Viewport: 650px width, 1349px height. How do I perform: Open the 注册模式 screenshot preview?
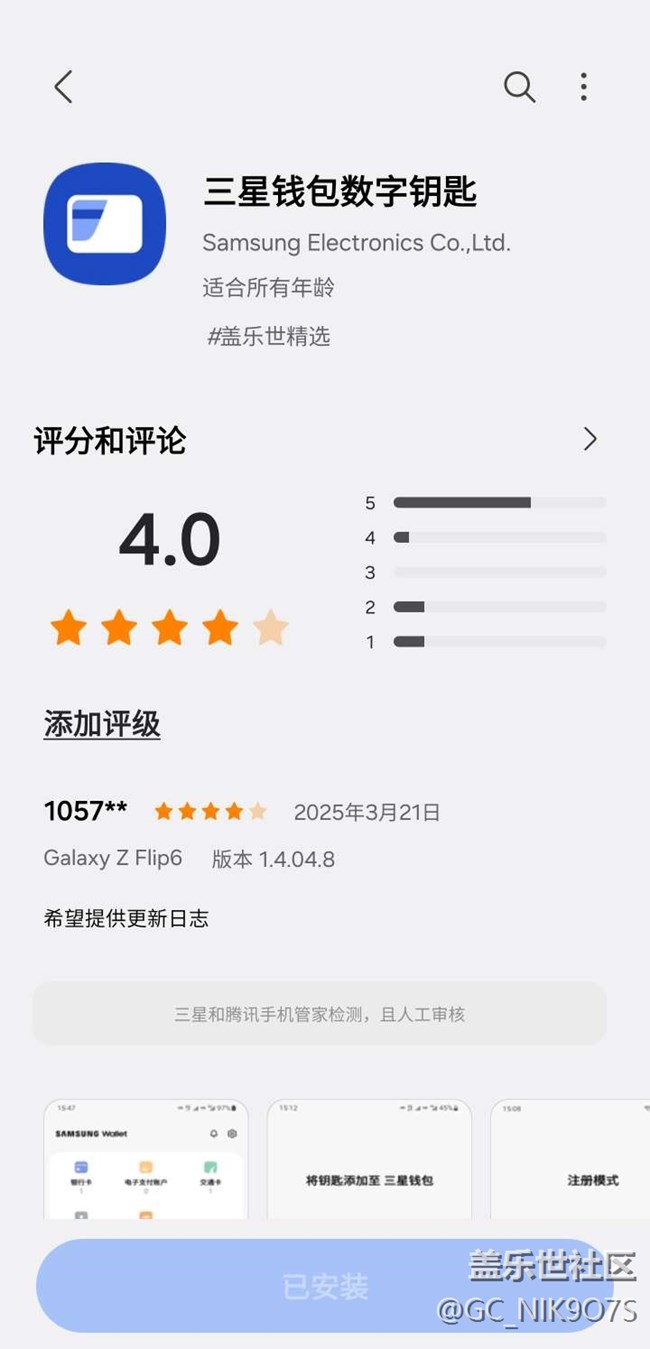570,1159
